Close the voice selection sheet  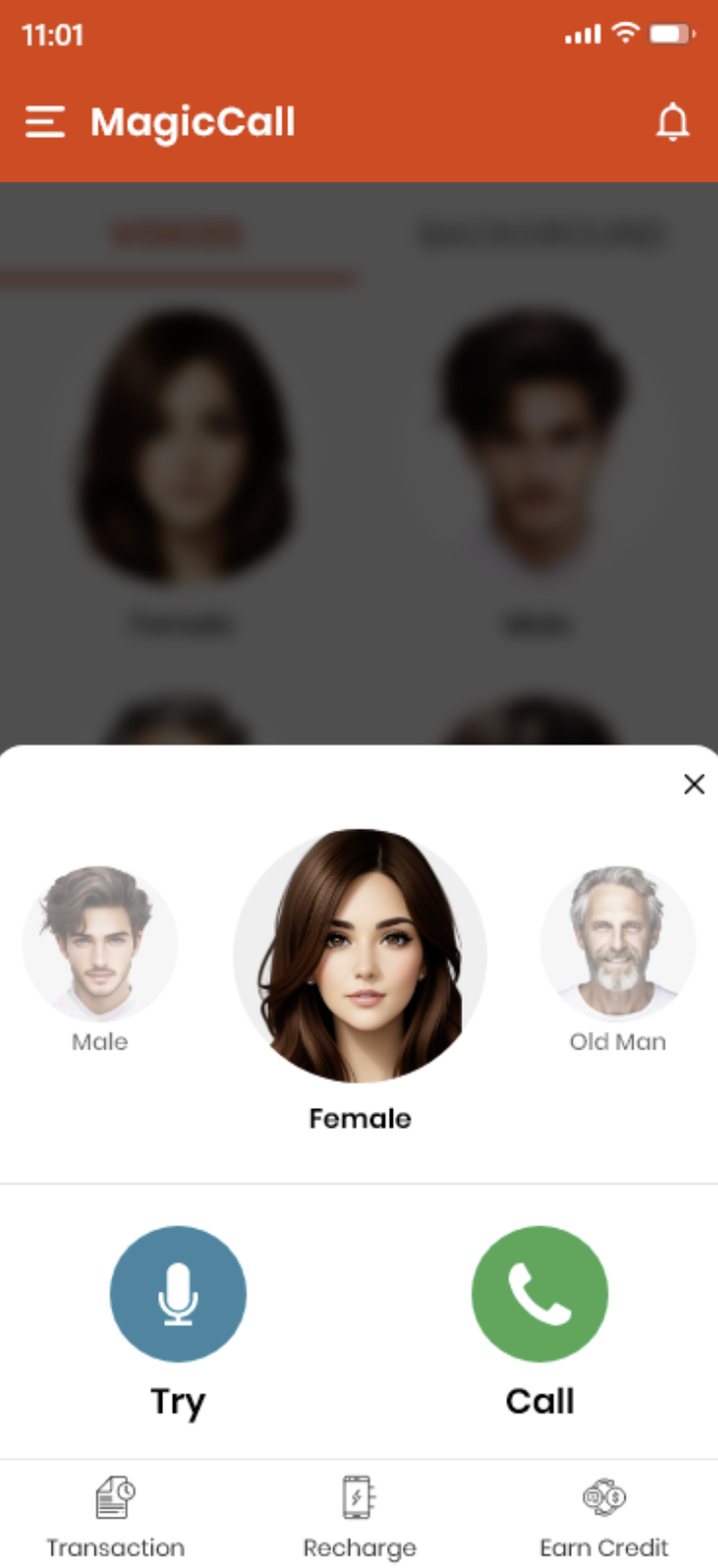[694, 784]
